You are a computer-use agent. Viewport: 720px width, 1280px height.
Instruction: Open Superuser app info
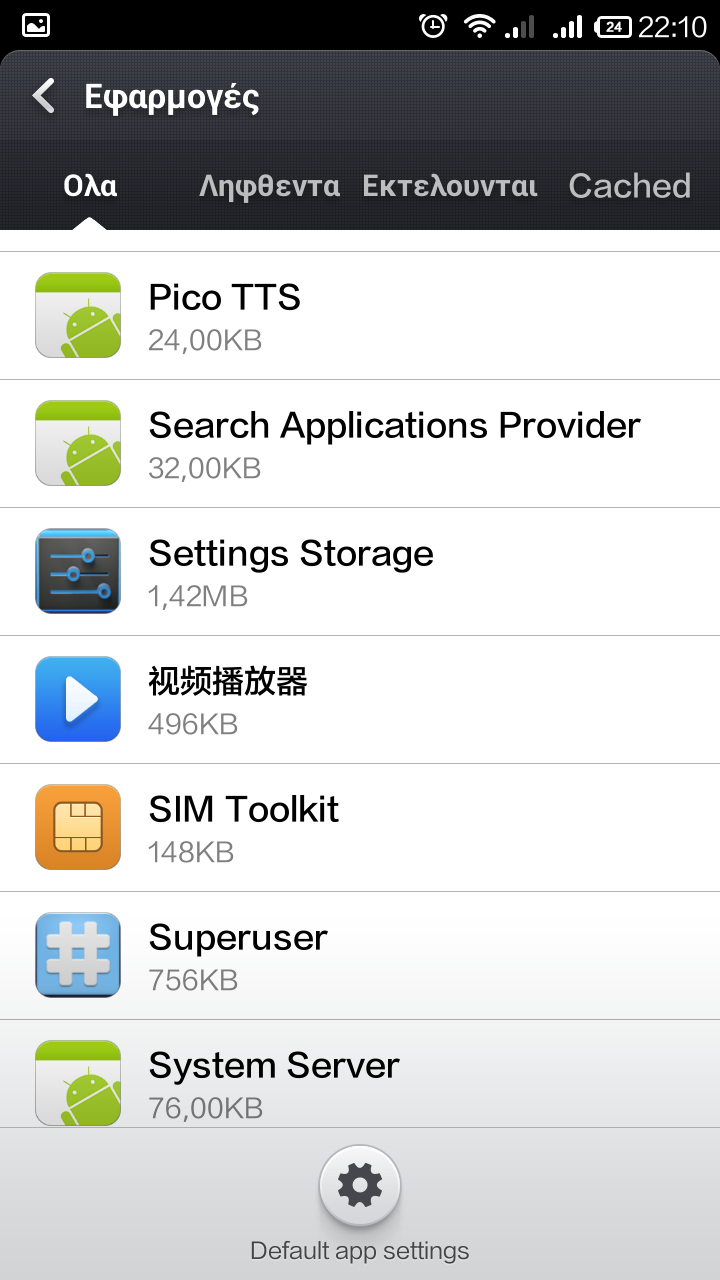[x=360, y=956]
